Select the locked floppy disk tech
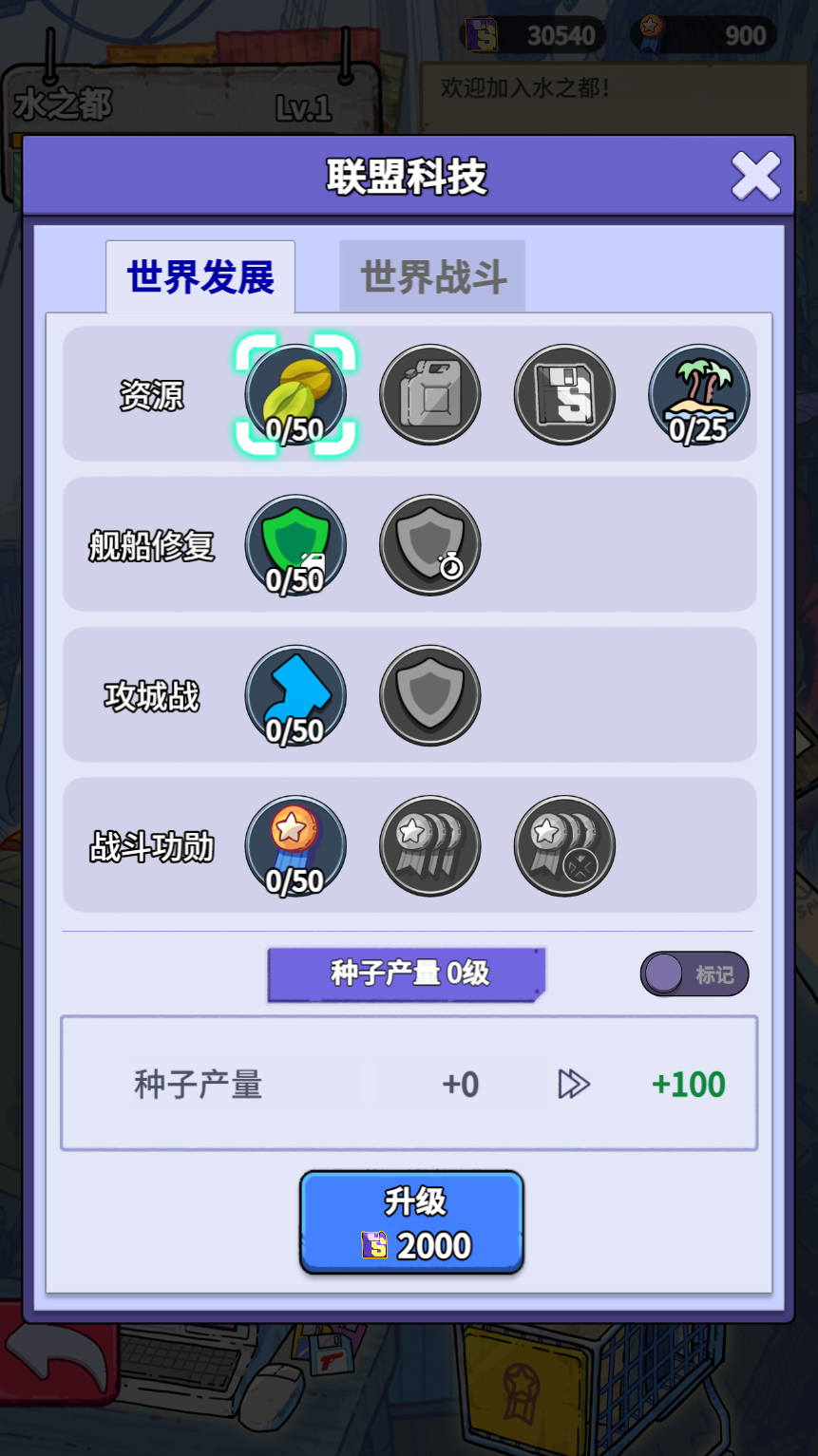This screenshot has height=1456, width=818. pos(564,394)
